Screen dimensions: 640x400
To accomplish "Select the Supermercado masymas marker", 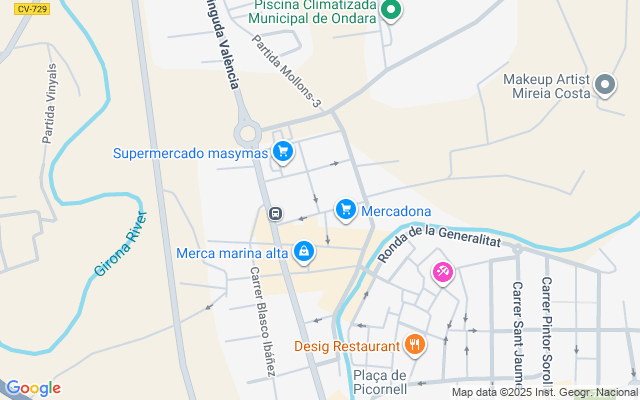I will (x=283, y=152).
